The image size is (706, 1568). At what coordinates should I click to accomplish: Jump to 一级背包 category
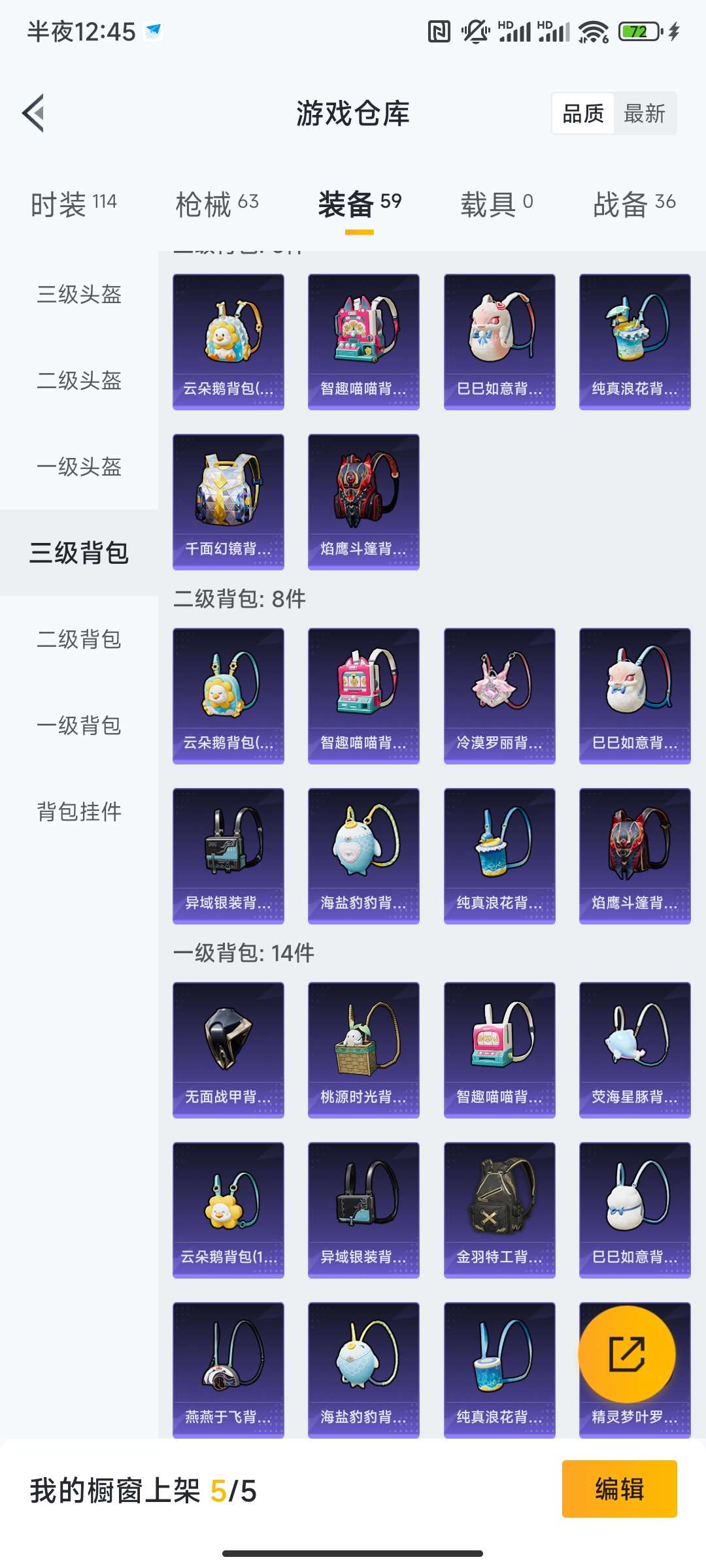pyautogui.click(x=79, y=726)
